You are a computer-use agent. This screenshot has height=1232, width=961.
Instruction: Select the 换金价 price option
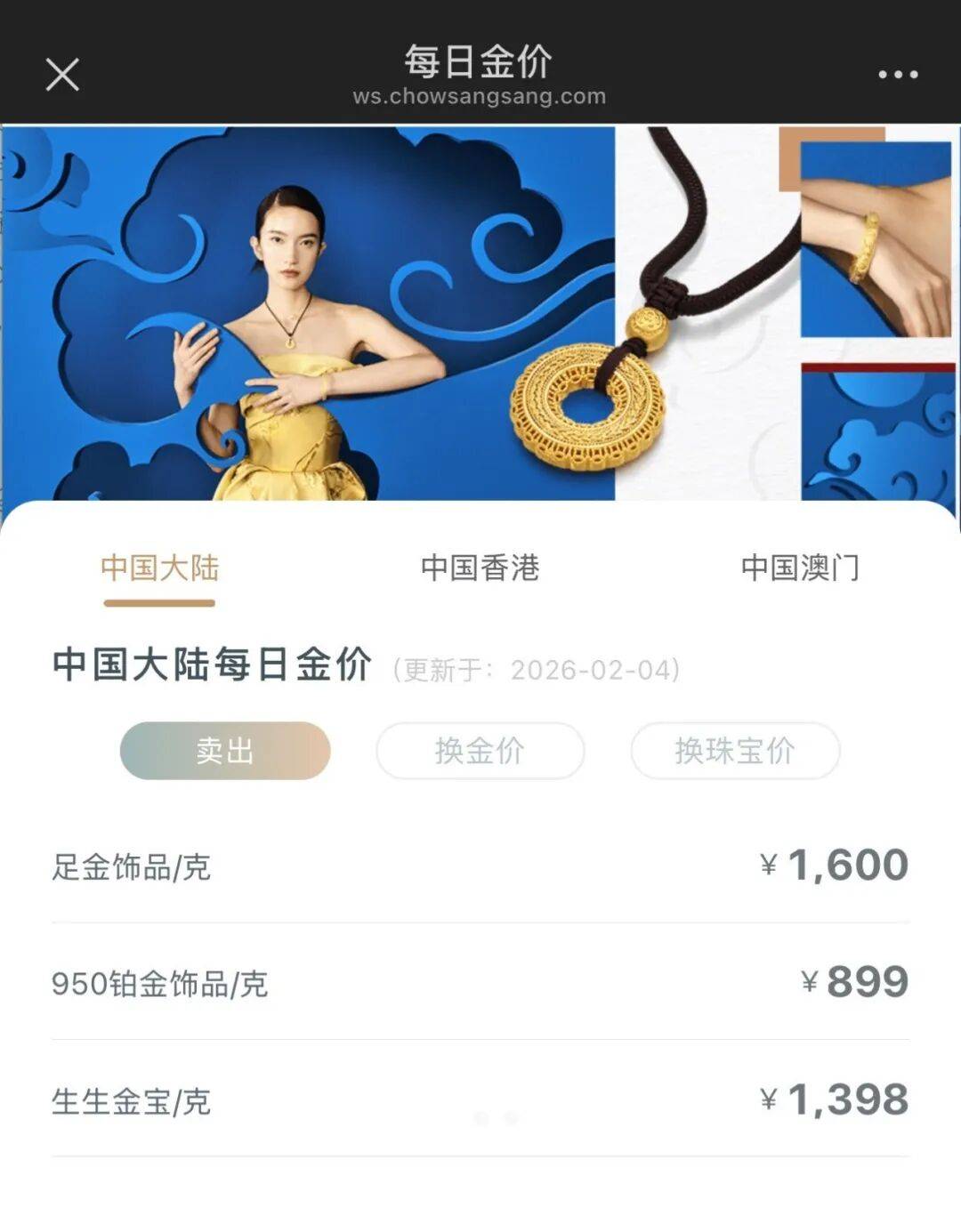coord(480,751)
